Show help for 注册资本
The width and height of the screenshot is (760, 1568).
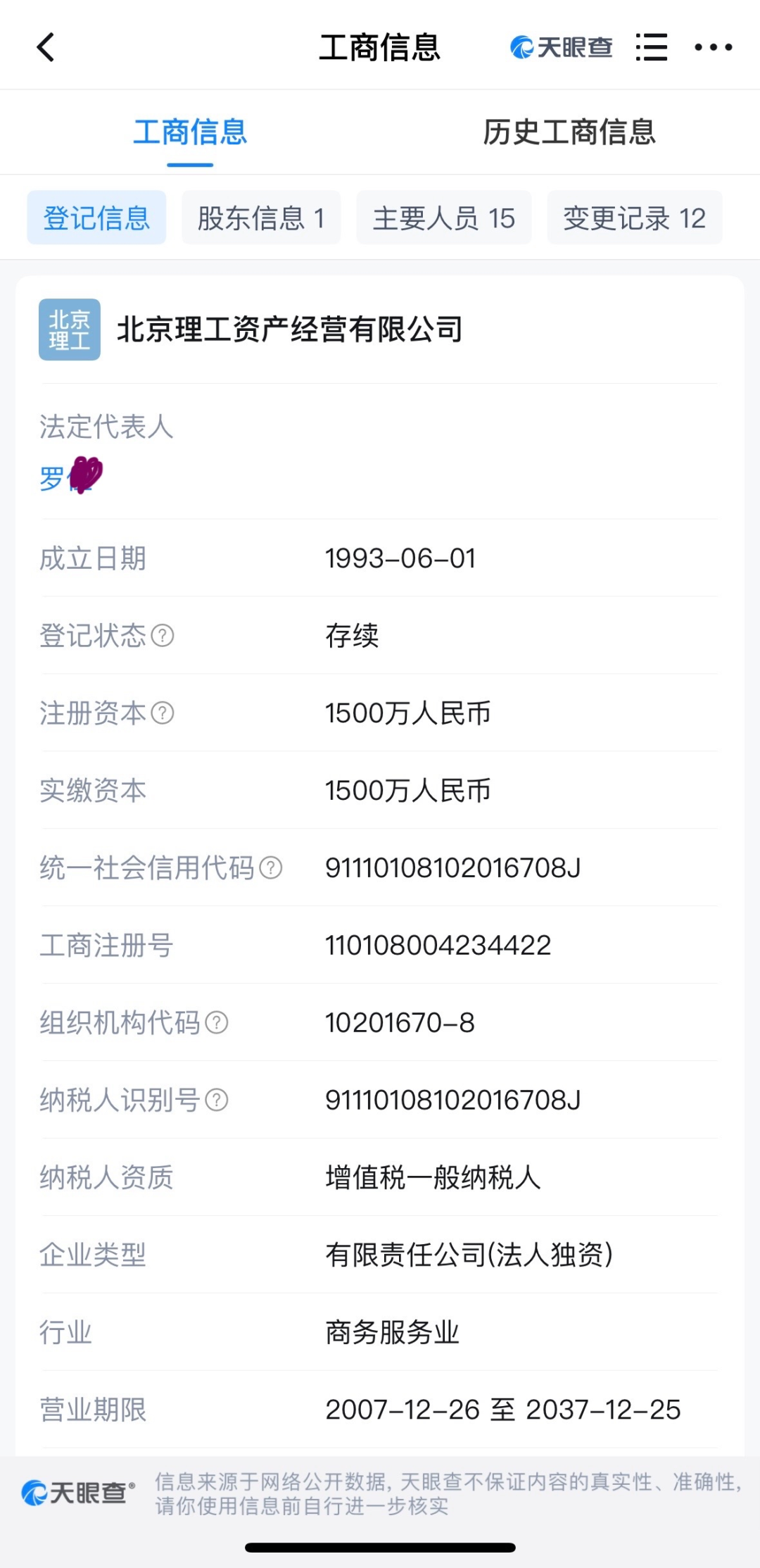tap(163, 713)
